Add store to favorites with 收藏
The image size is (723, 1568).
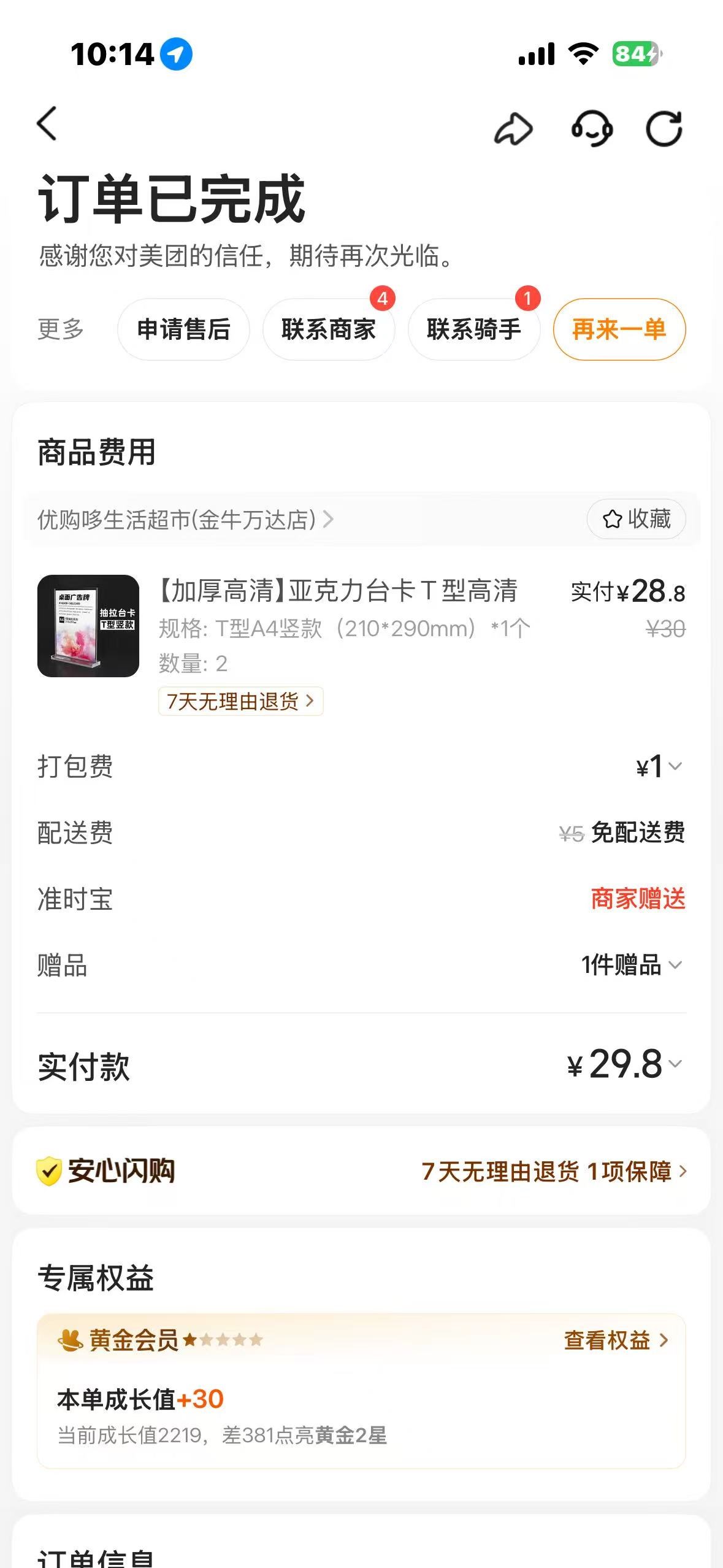coord(636,519)
